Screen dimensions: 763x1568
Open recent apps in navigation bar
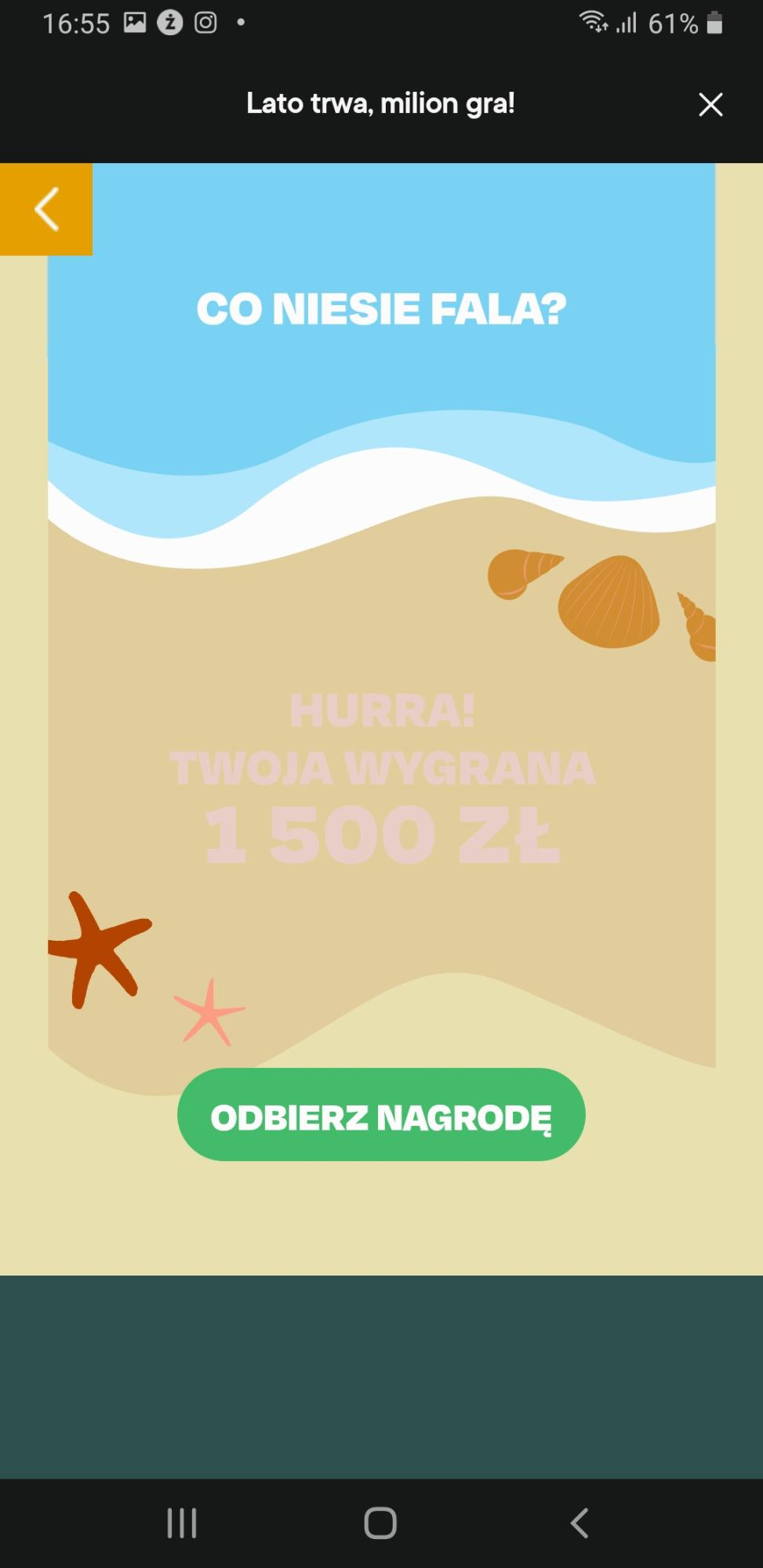(182, 1523)
